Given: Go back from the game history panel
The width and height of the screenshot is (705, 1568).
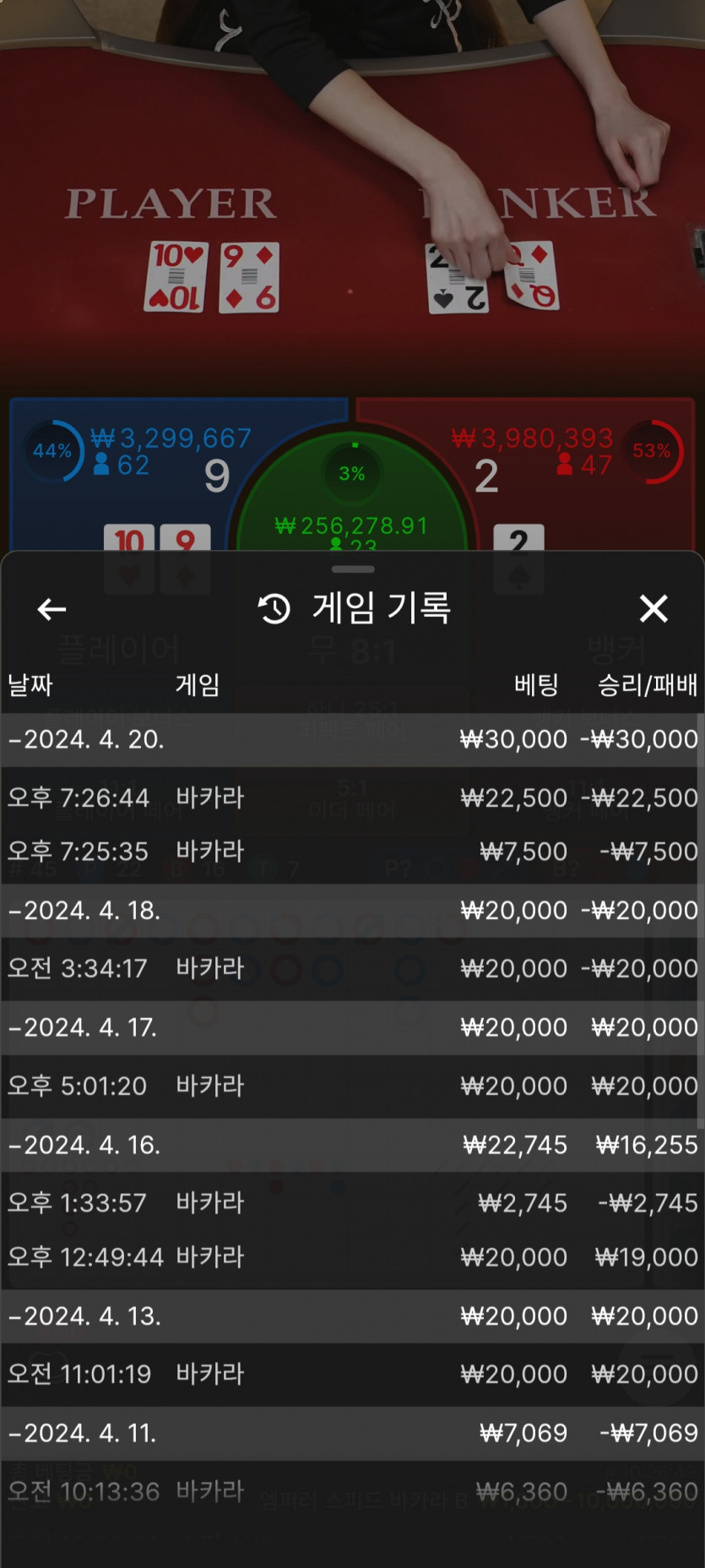Looking at the screenshot, I should coord(52,609).
